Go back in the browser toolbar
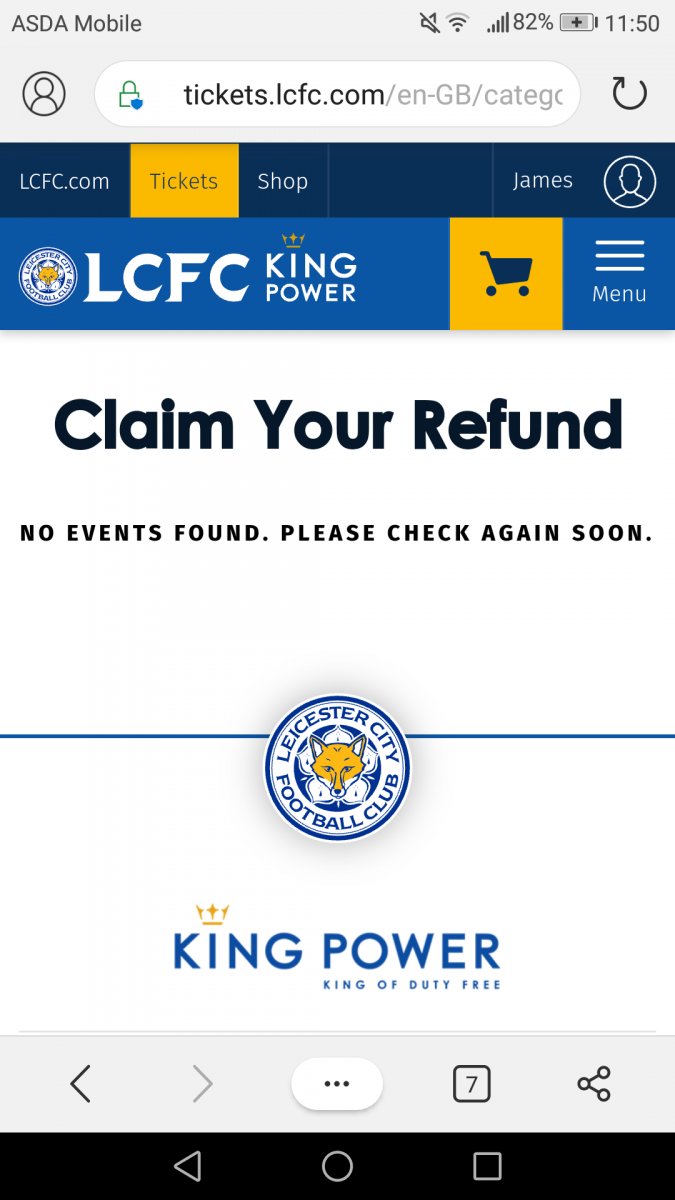 point(81,1084)
